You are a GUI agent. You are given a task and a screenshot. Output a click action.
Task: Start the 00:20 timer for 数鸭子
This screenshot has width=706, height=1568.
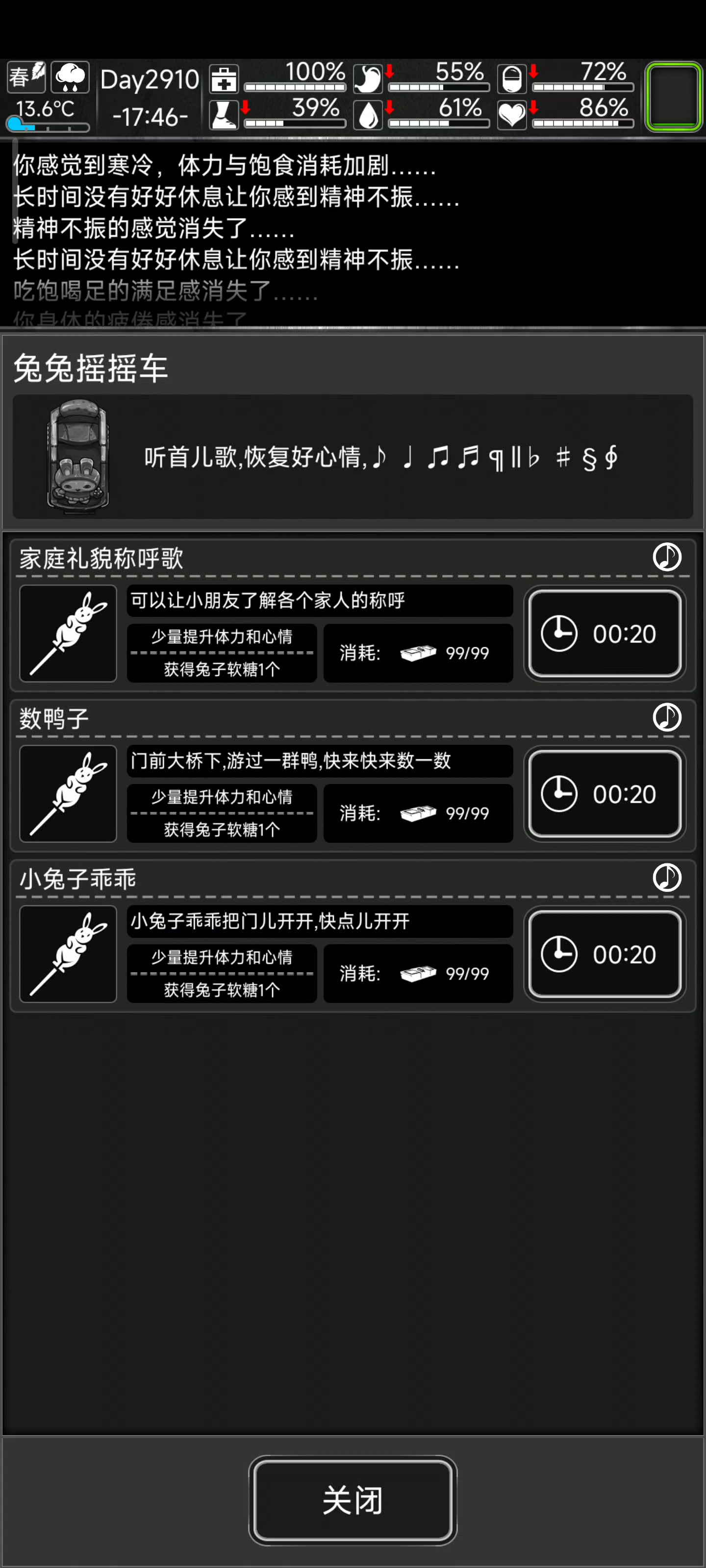click(x=605, y=794)
